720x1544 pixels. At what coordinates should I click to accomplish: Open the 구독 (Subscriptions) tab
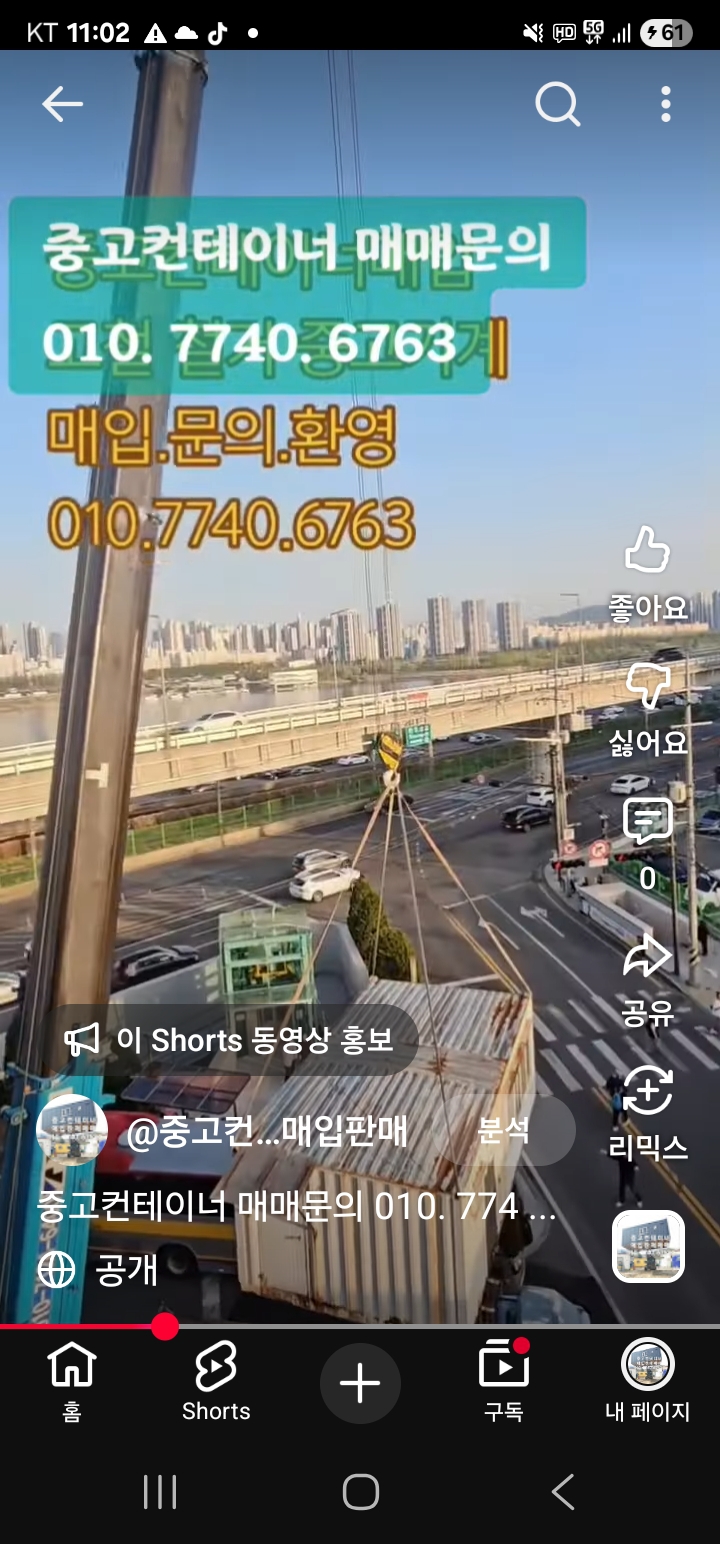(504, 1384)
